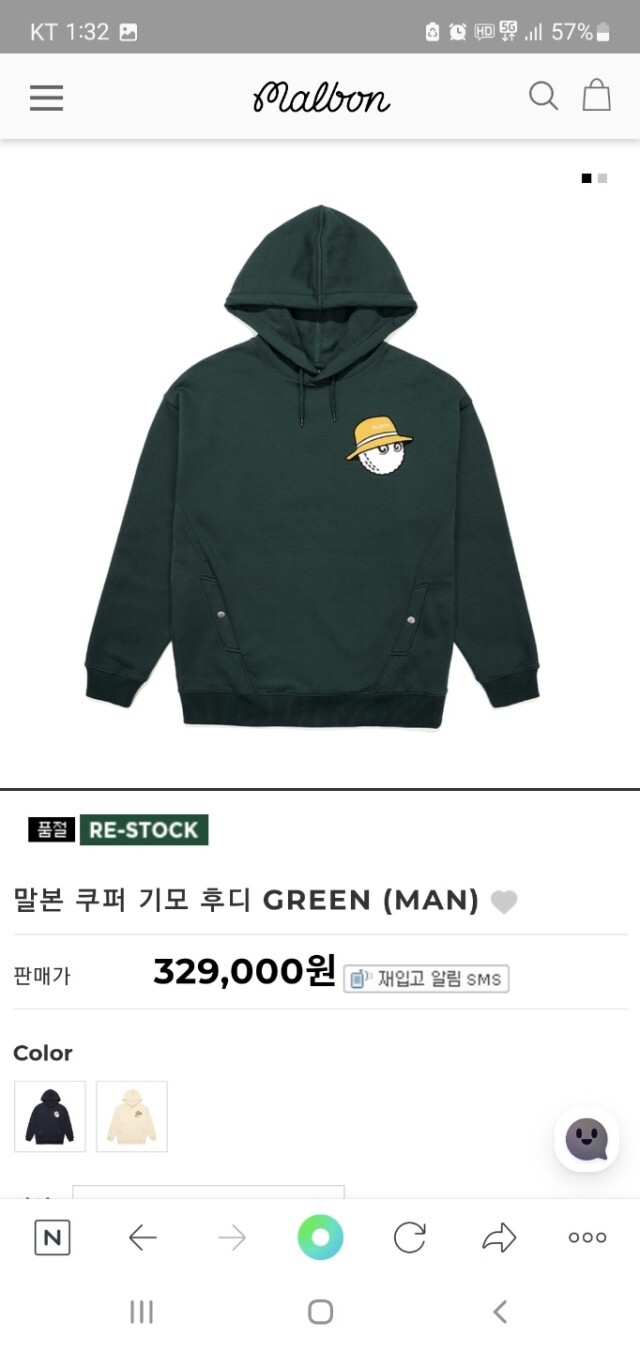The width and height of the screenshot is (640, 1351).
Task: Open the hamburger menu
Action: tap(46, 97)
